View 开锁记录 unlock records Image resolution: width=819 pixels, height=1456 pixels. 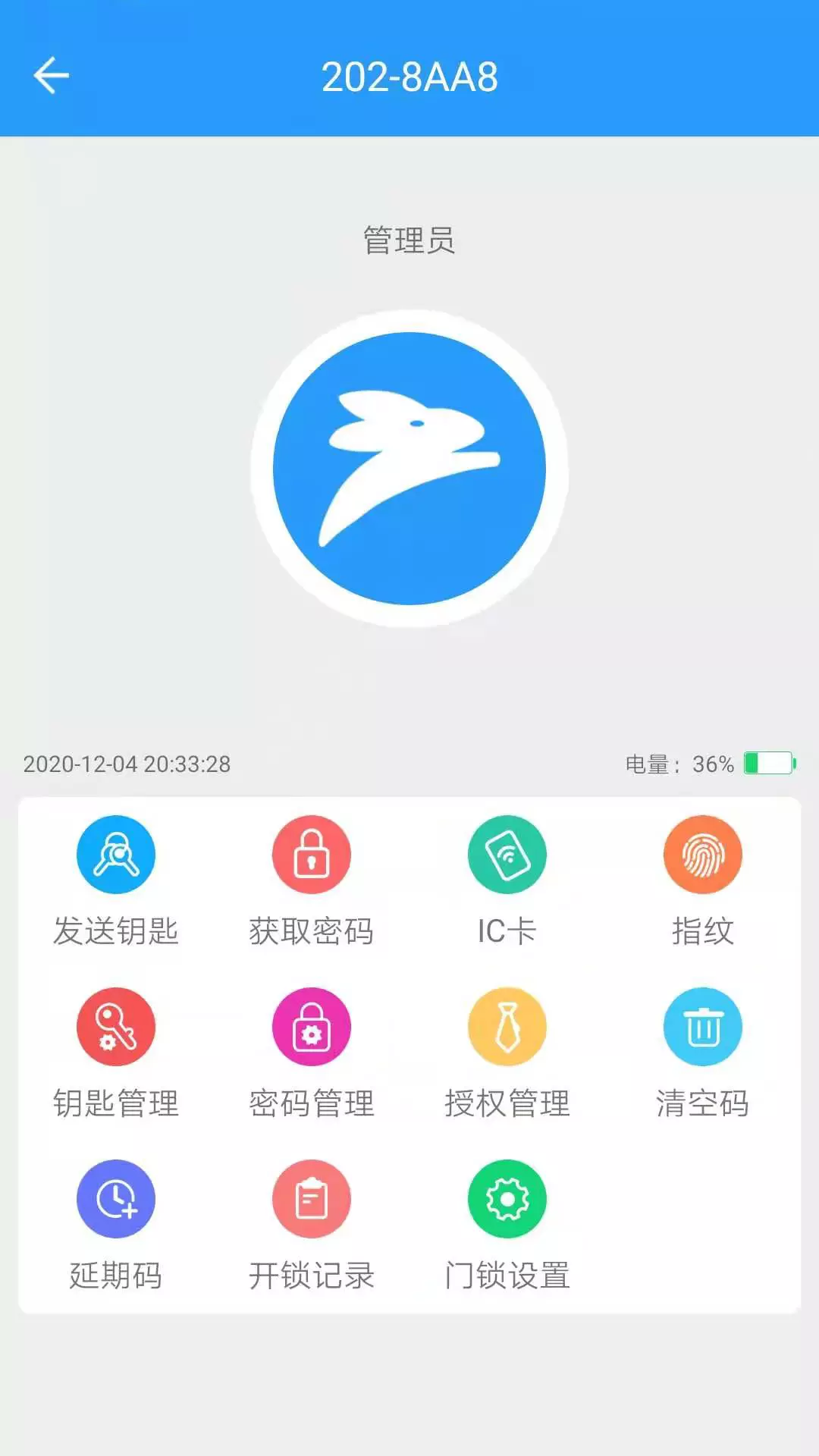point(312,1226)
